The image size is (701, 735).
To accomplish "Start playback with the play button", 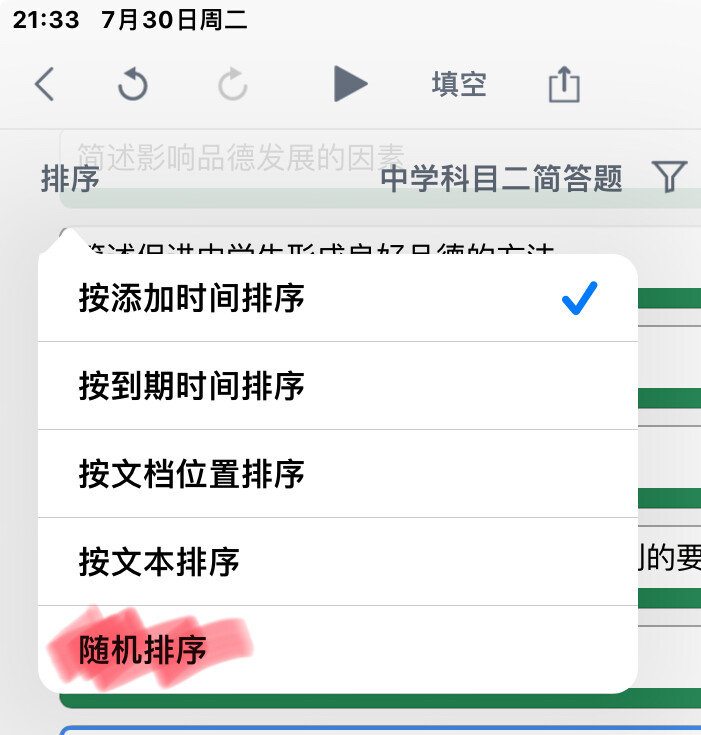I will [350, 84].
